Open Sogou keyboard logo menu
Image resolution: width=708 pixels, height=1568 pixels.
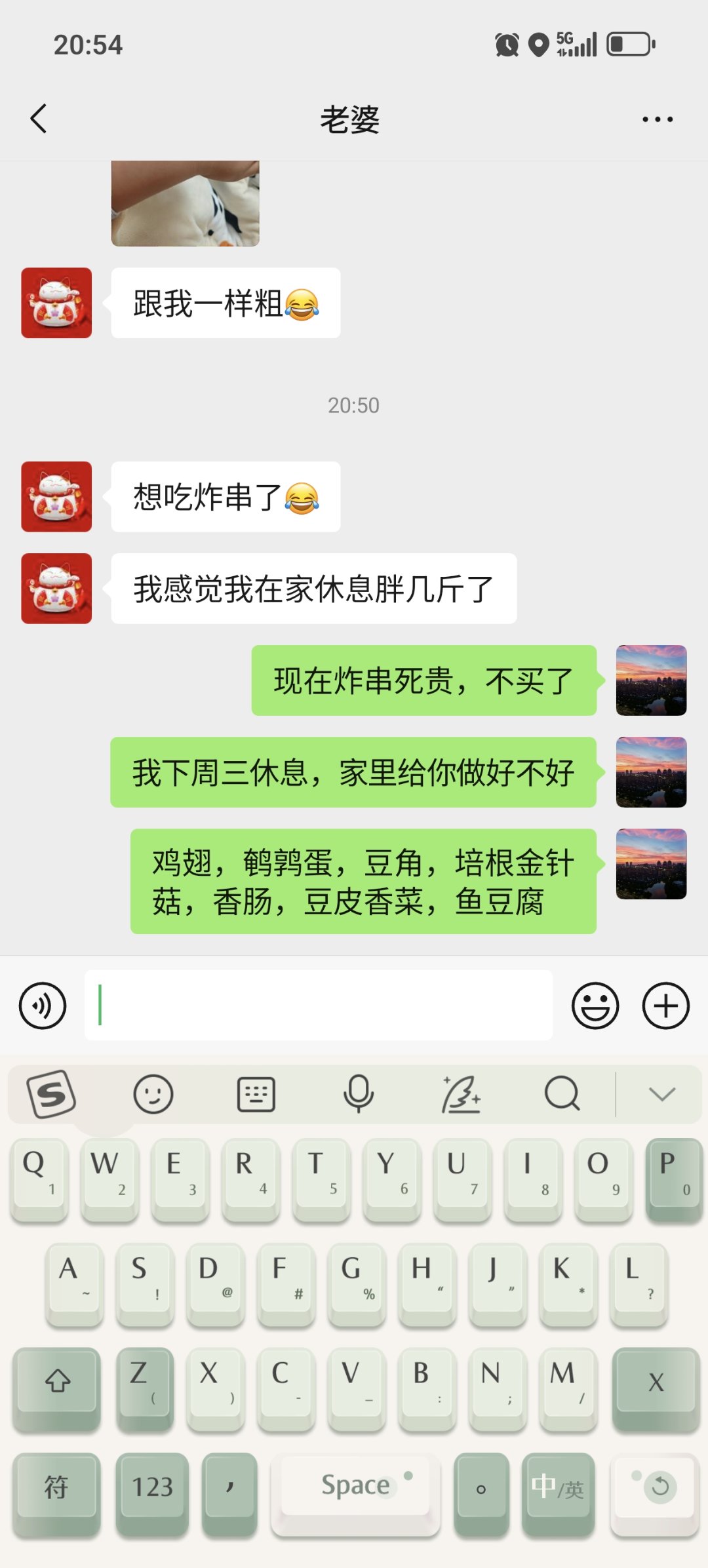pyautogui.click(x=51, y=1093)
